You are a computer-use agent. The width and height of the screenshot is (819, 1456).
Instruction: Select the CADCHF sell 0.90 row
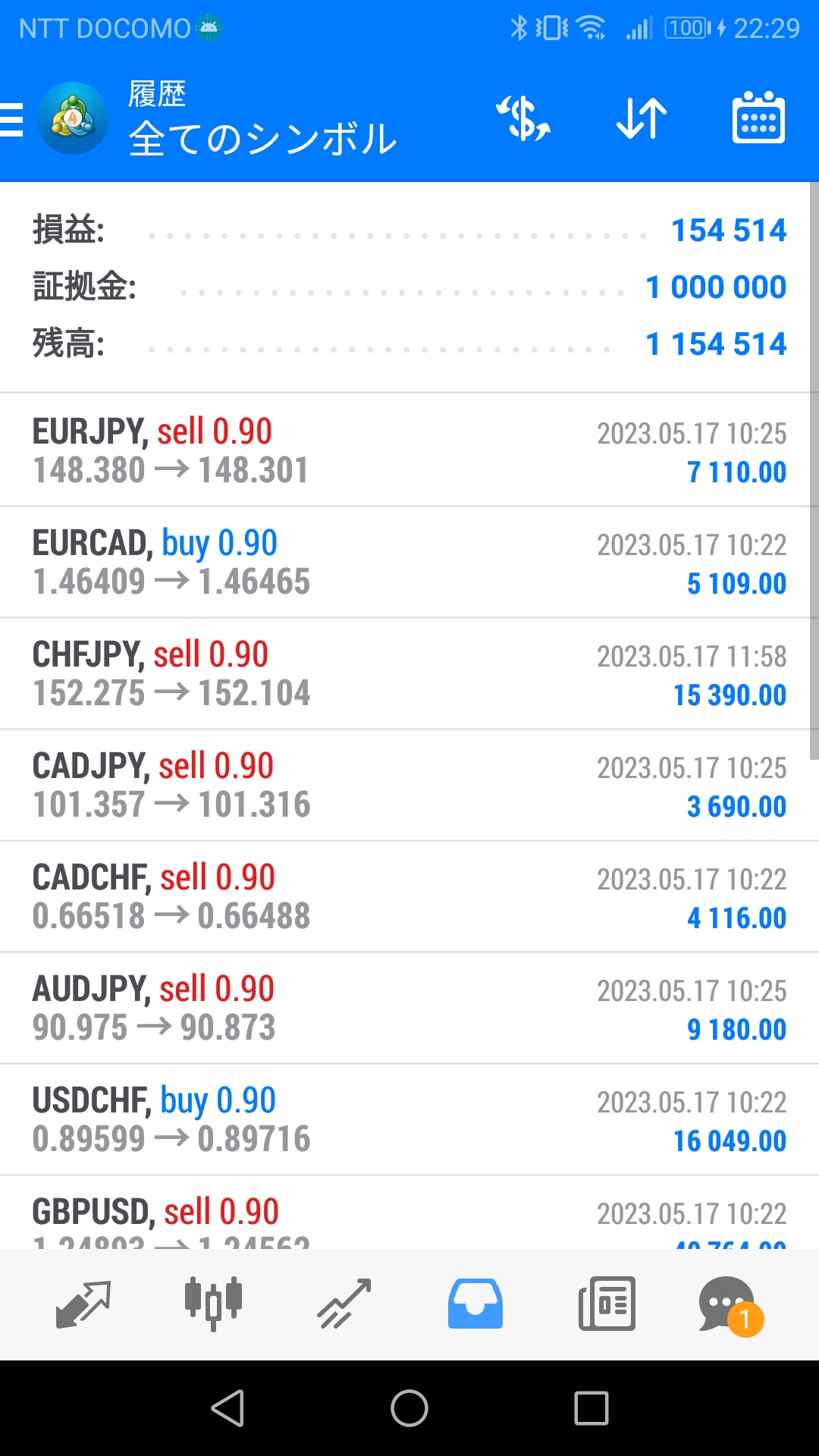[x=409, y=896]
